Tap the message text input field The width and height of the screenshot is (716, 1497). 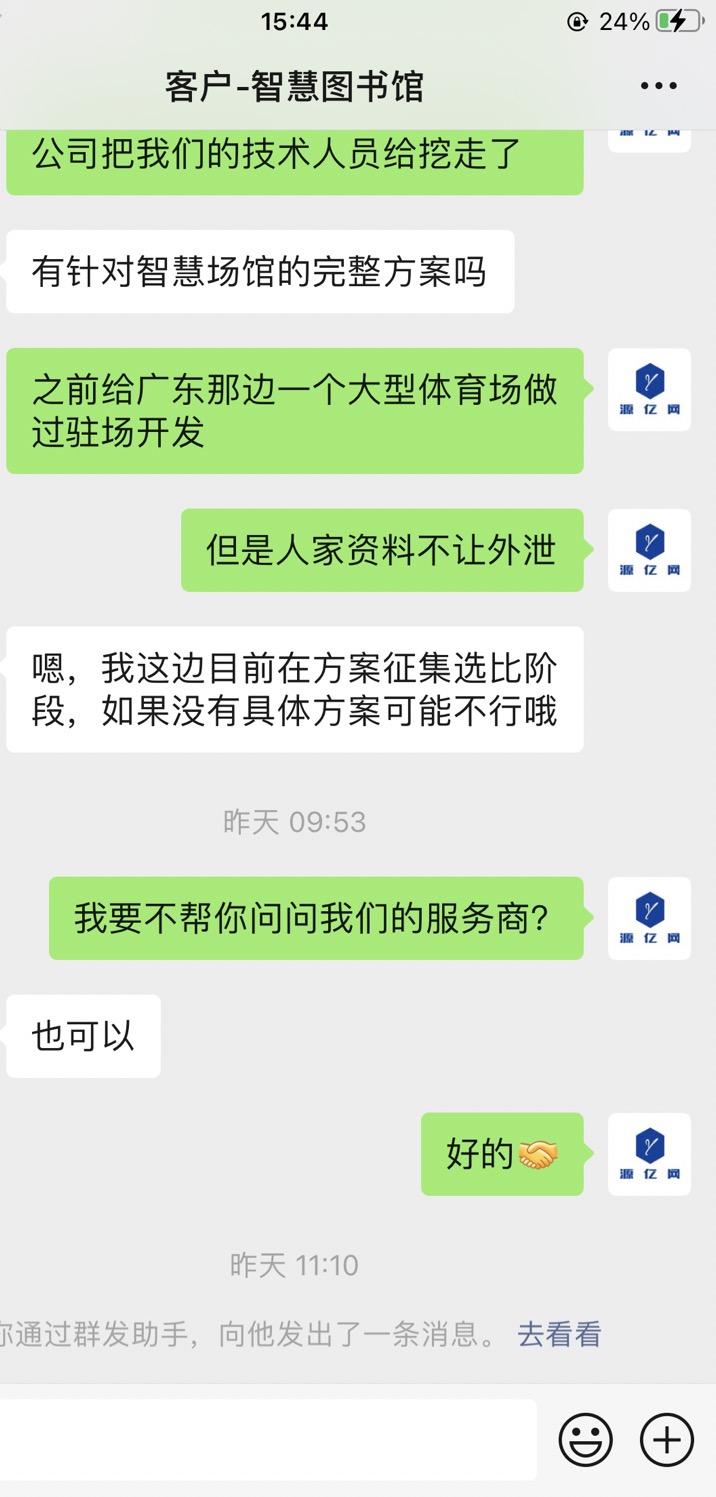pos(268,1440)
